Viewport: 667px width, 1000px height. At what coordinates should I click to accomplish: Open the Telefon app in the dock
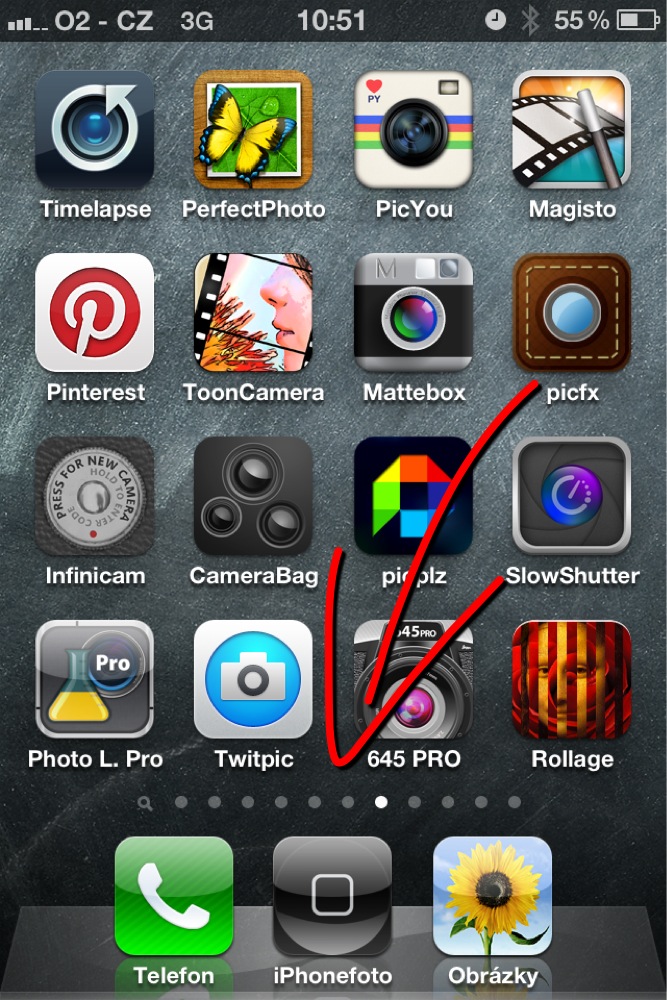tap(174, 896)
